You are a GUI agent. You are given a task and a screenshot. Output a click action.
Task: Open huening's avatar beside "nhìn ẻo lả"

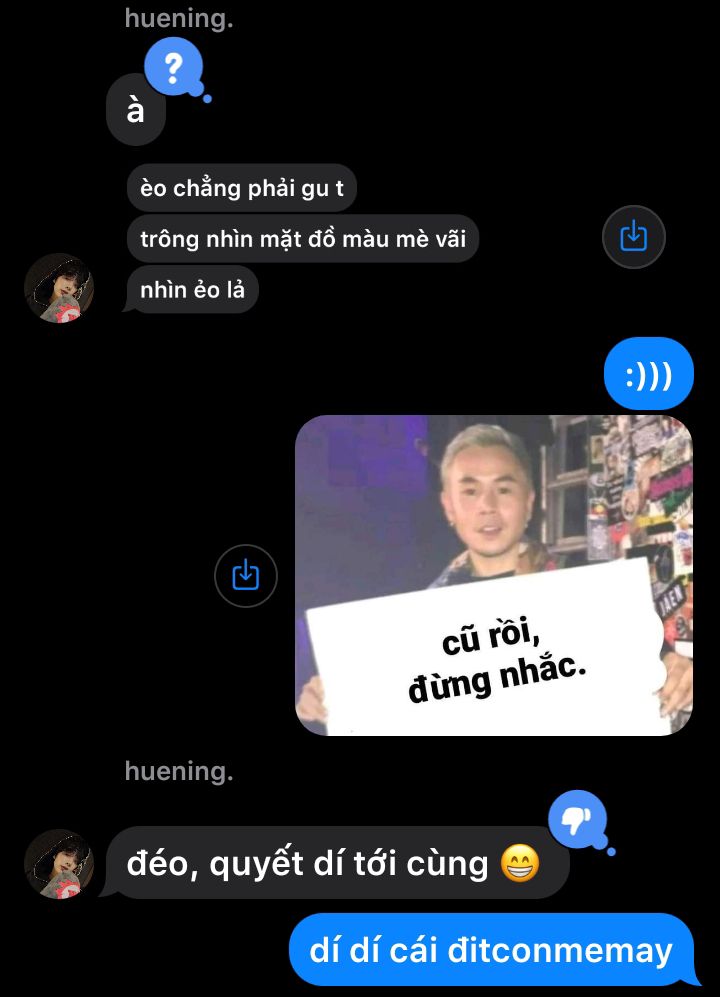click(x=59, y=289)
